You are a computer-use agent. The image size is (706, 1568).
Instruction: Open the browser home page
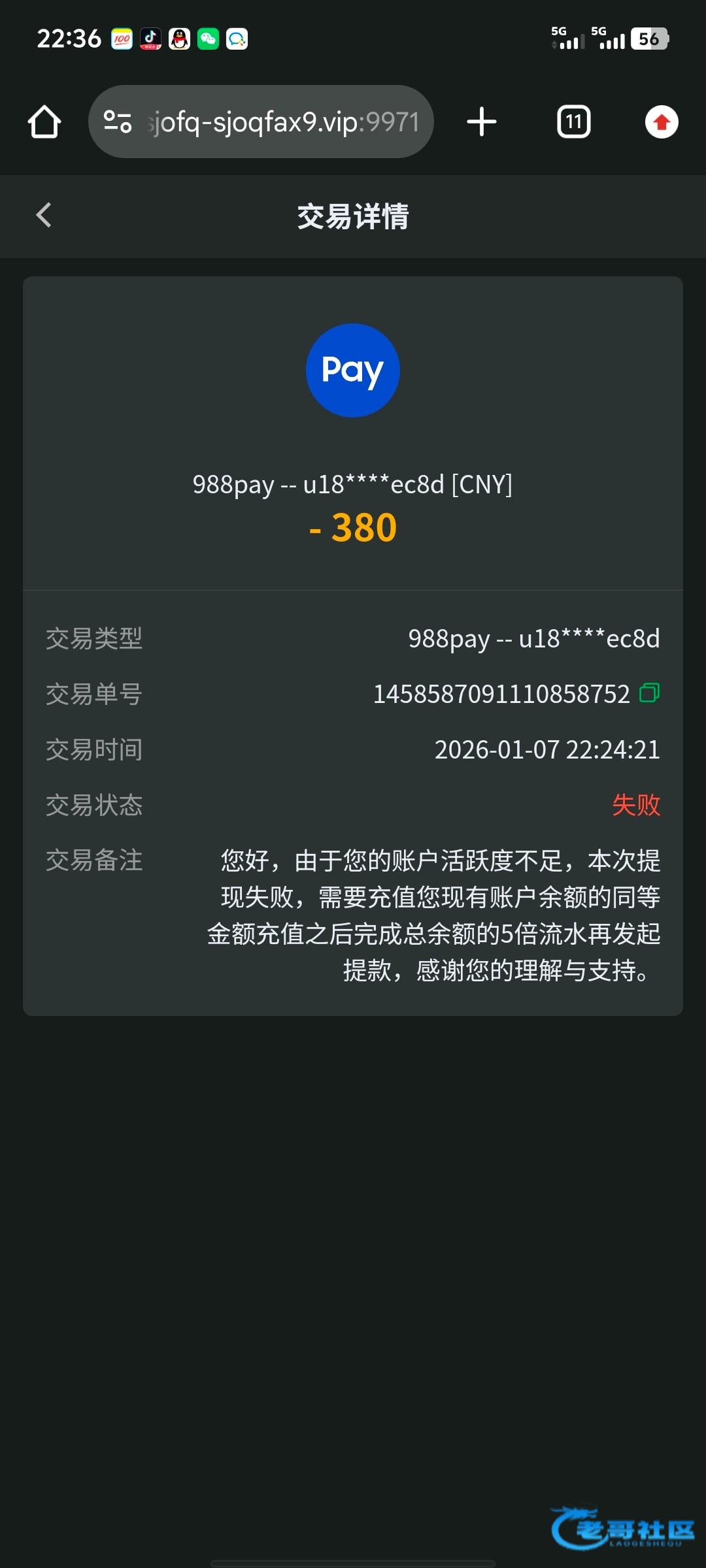(x=44, y=122)
